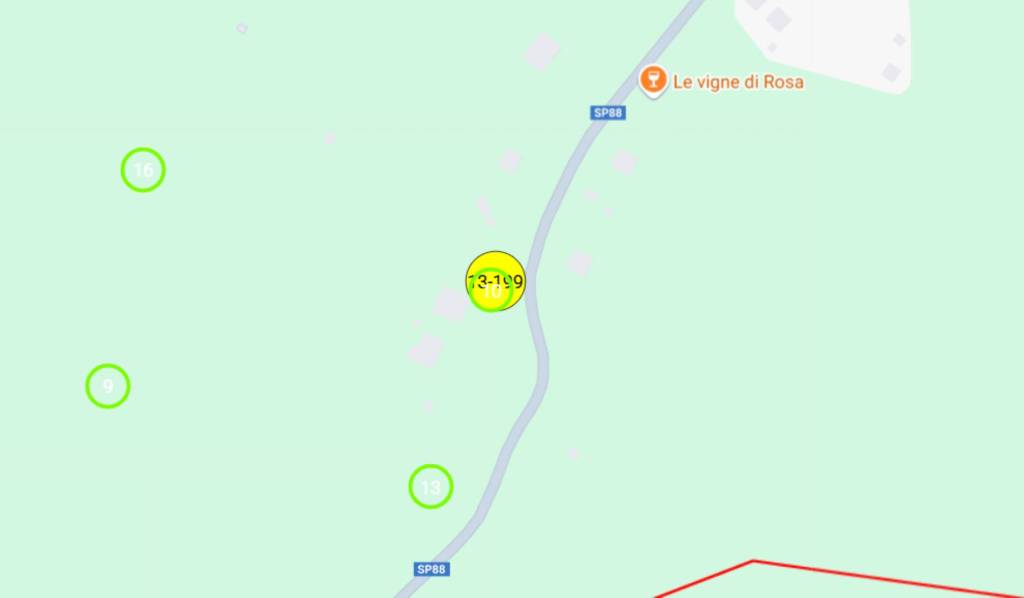Open the green marker numbered 13
The height and width of the screenshot is (598, 1024).
[x=431, y=487]
